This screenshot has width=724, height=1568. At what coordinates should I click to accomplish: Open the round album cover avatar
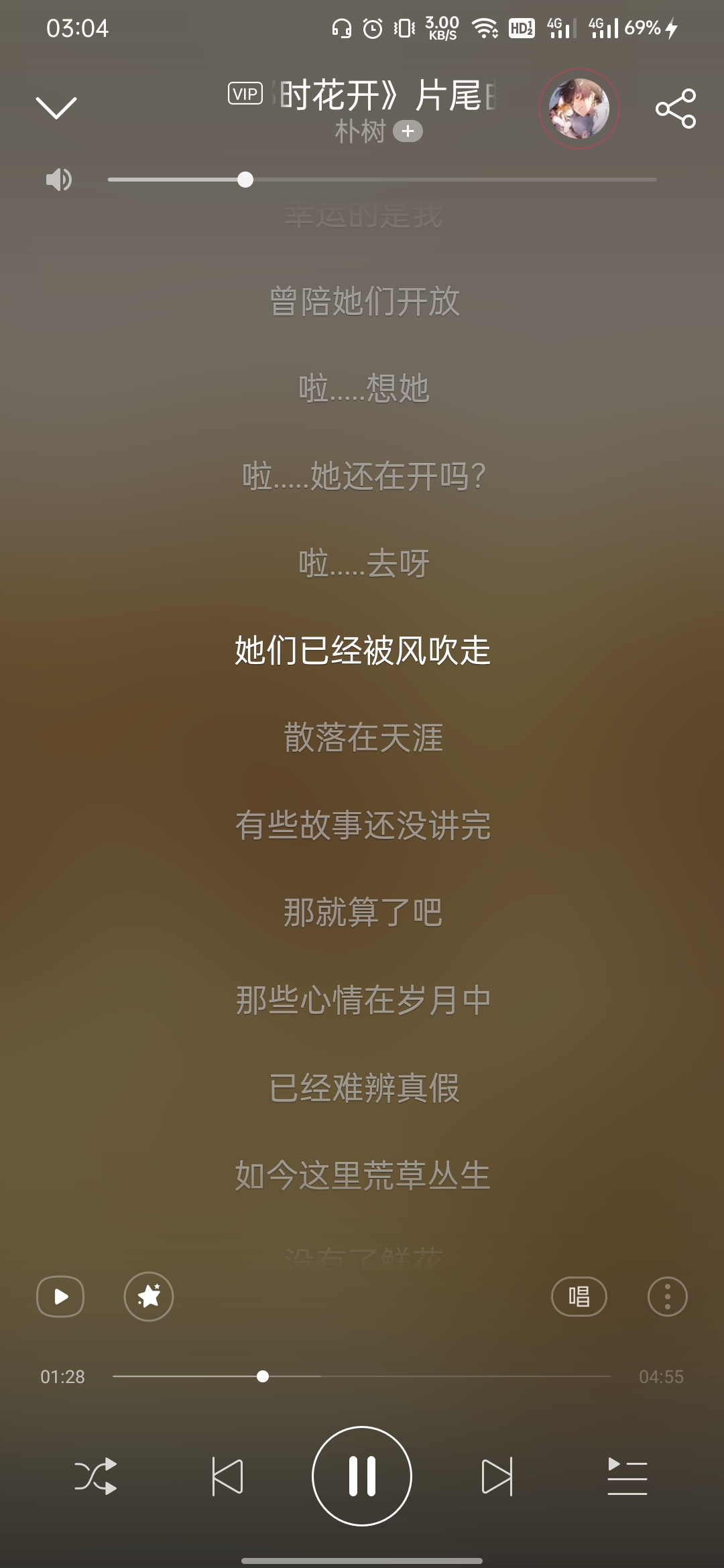coord(579,109)
